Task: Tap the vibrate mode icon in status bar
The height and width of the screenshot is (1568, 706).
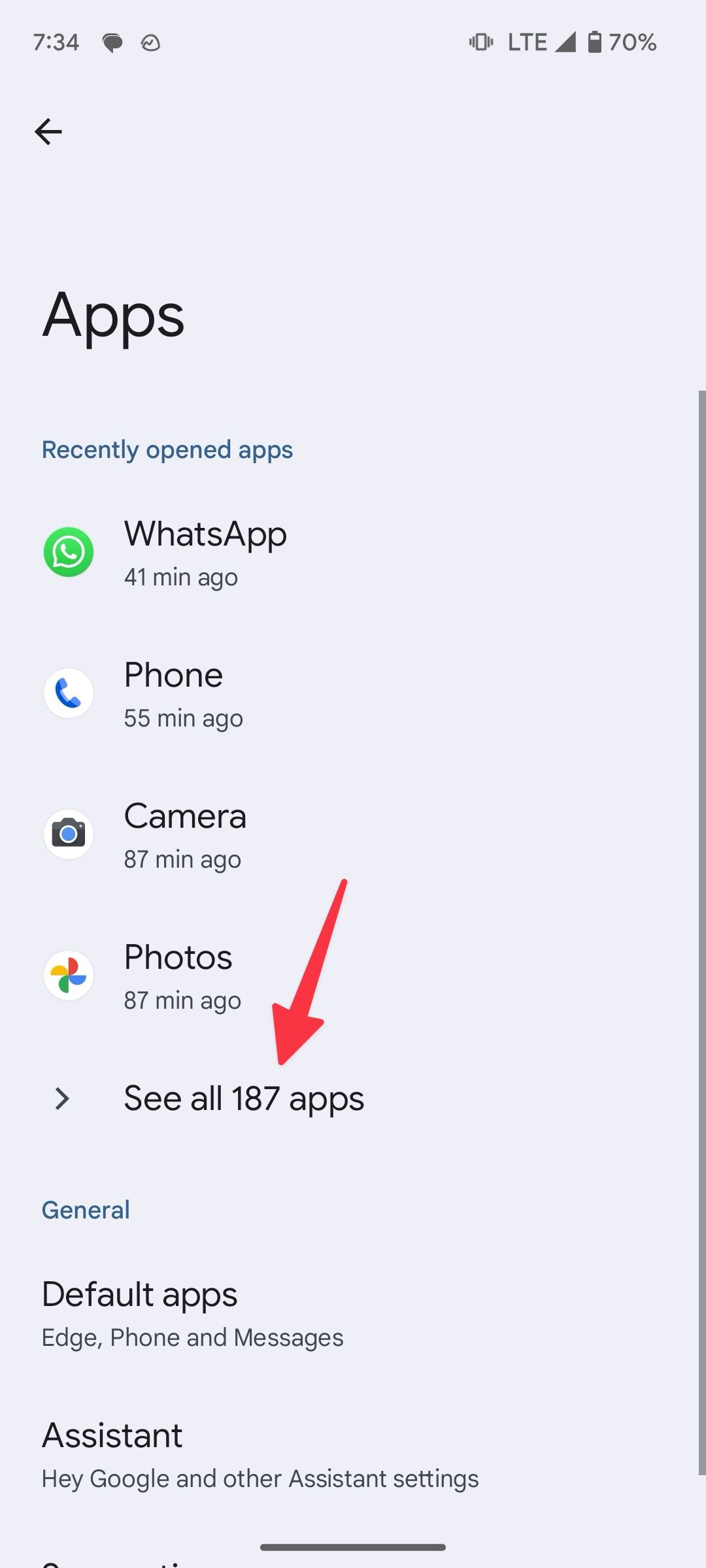Action: [x=481, y=42]
